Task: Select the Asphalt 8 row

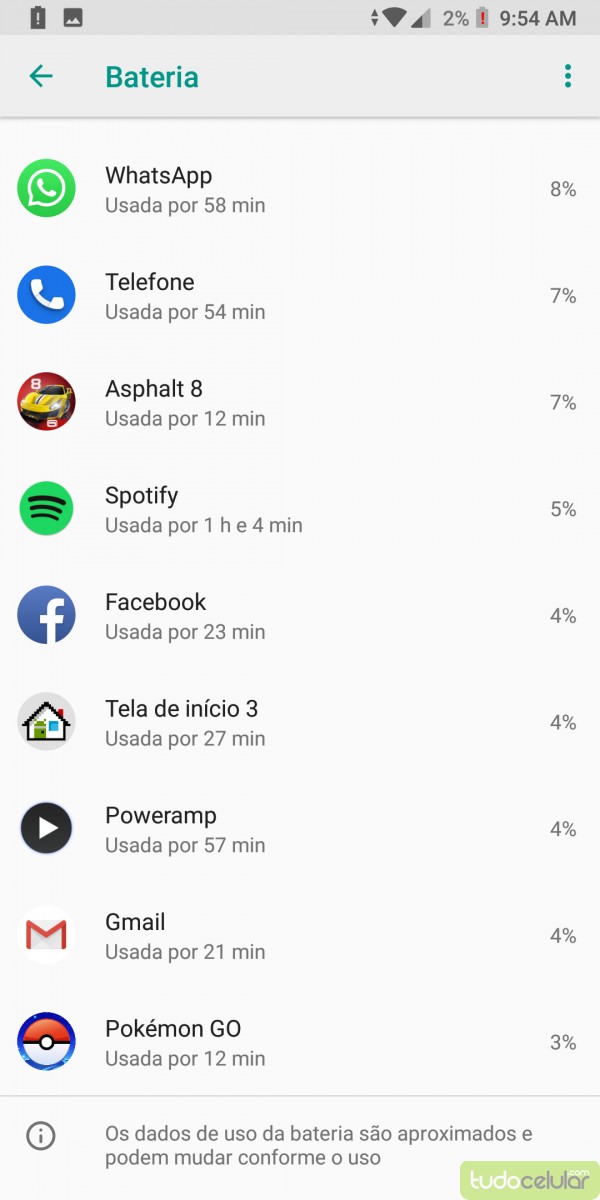Action: point(300,402)
